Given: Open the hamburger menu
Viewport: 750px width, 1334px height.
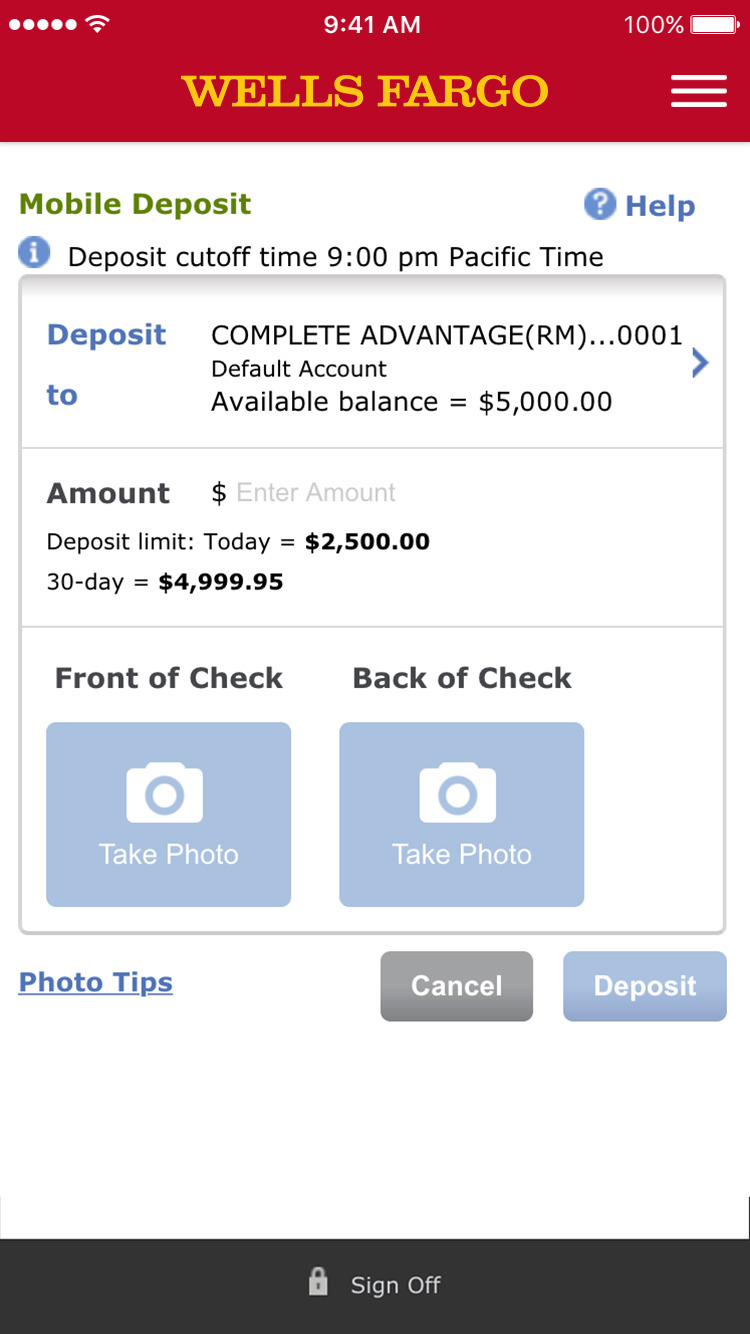Looking at the screenshot, I should click(x=698, y=91).
